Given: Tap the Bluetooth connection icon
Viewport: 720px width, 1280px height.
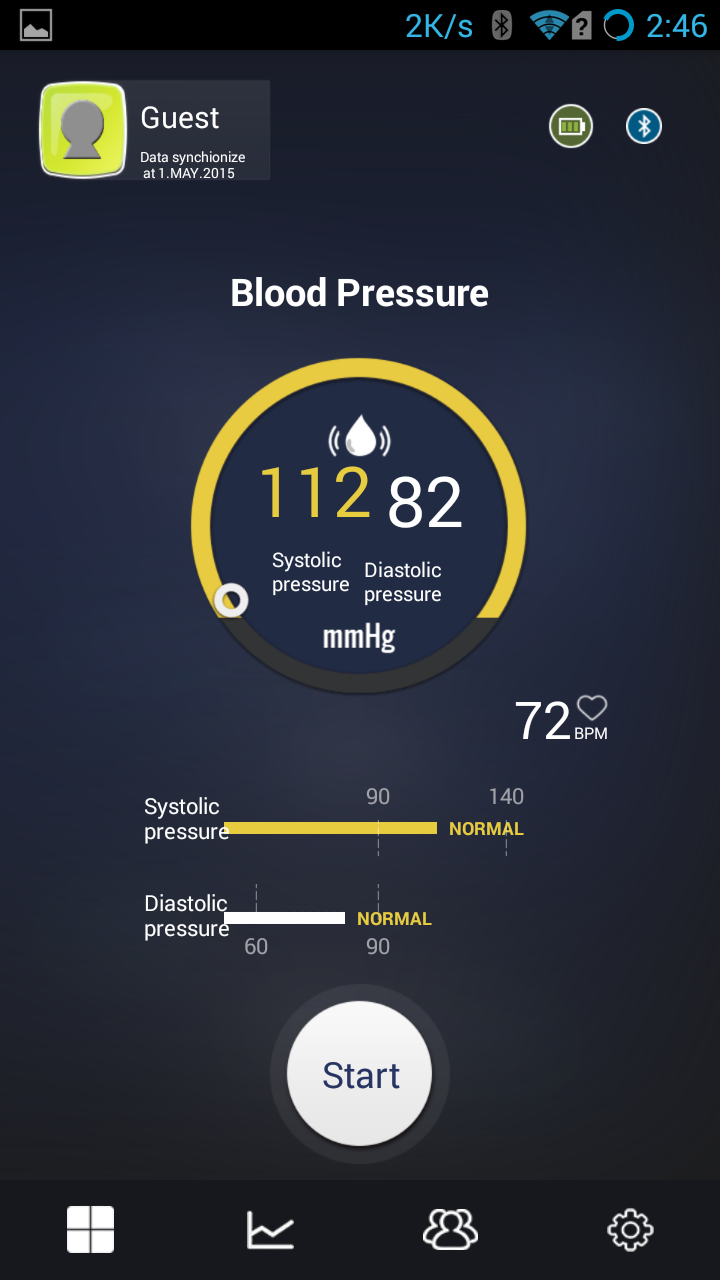Looking at the screenshot, I should [644, 126].
